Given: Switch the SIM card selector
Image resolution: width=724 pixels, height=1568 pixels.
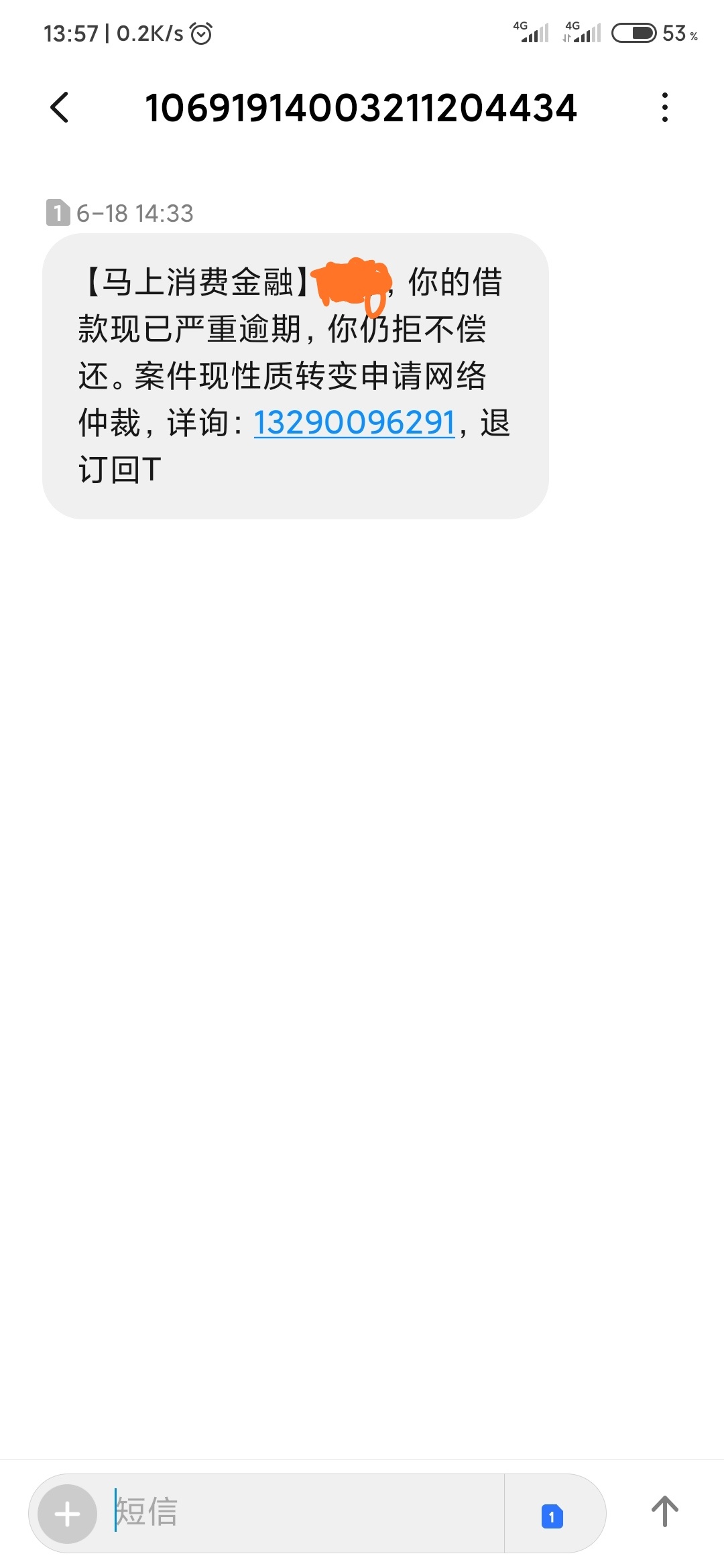Looking at the screenshot, I should [x=552, y=1515].
